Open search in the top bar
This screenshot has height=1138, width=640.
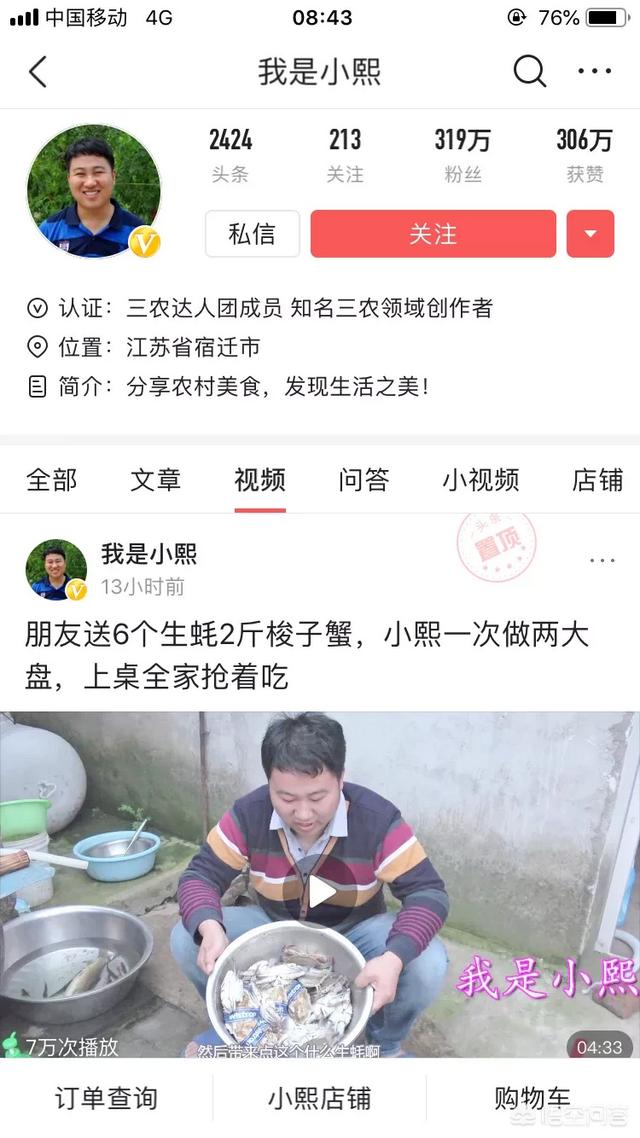[529, 71]
